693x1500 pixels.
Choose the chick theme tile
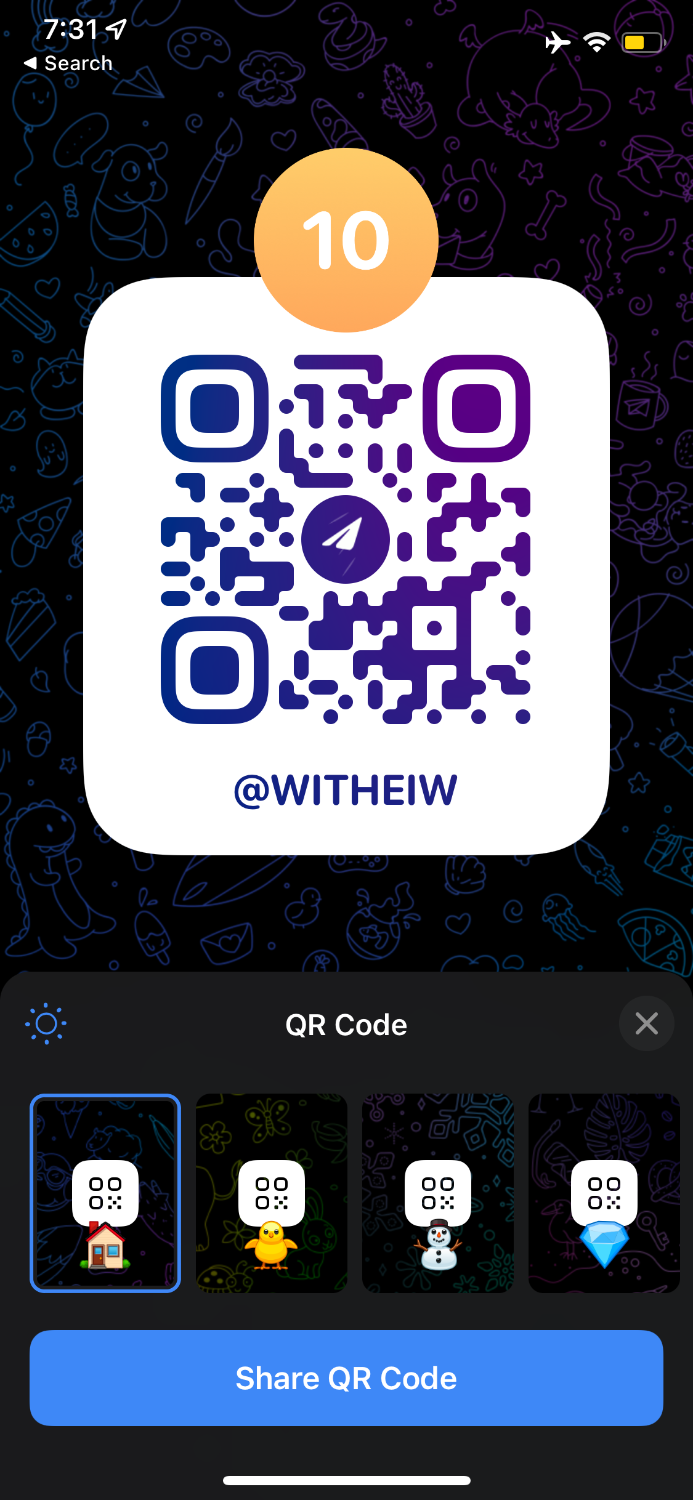(271, 1193)
